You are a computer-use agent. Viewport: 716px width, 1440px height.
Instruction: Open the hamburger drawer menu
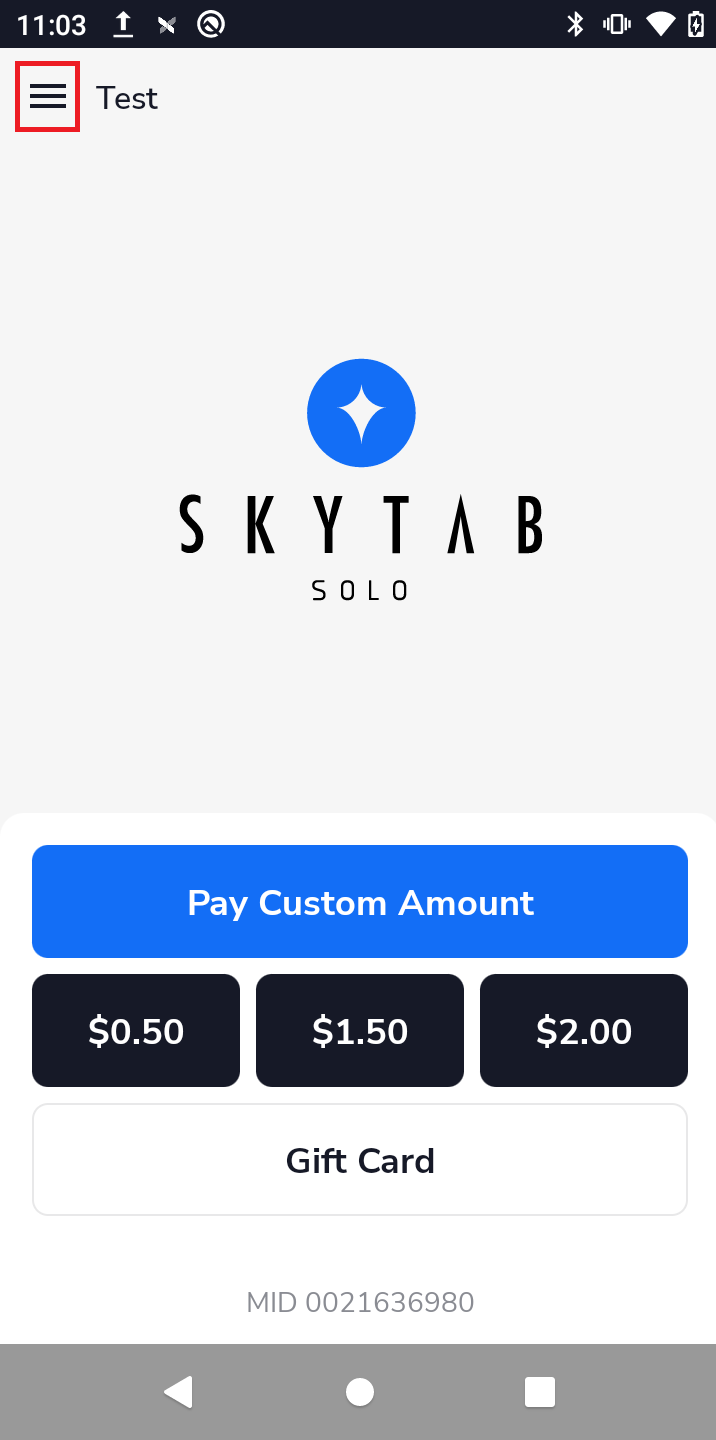(47, 96)
